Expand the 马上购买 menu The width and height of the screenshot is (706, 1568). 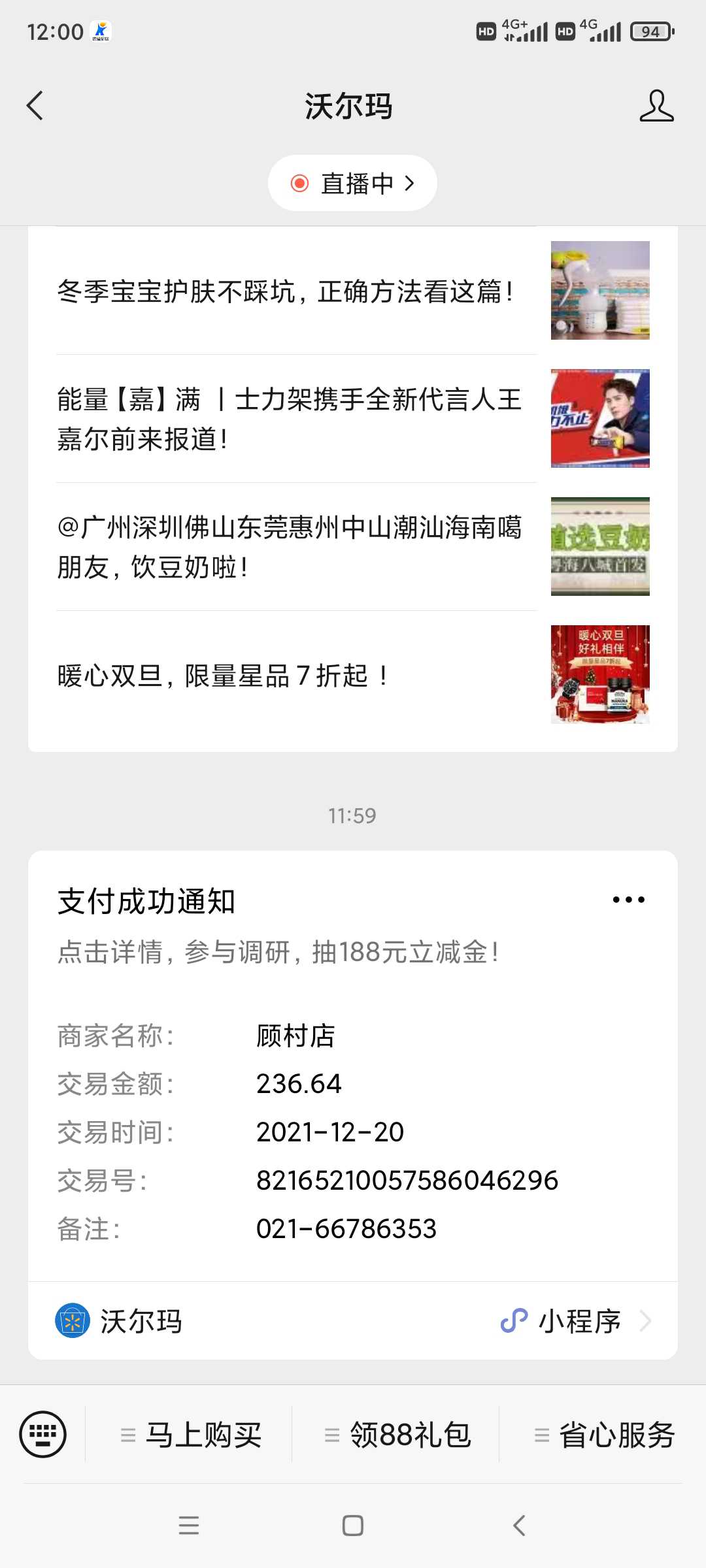click(190, 1435)
